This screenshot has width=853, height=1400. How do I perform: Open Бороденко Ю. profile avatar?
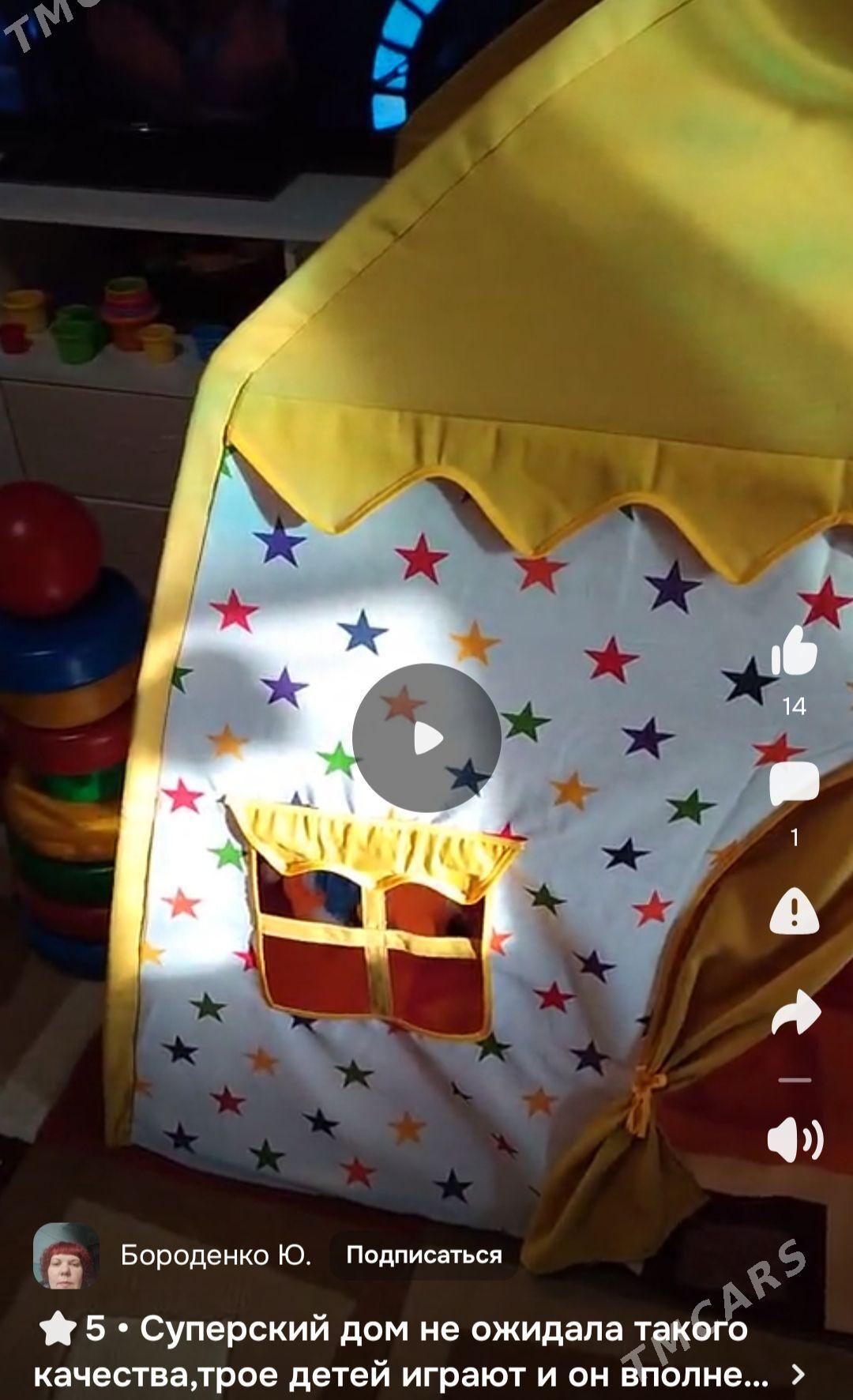pos(66,1255)
